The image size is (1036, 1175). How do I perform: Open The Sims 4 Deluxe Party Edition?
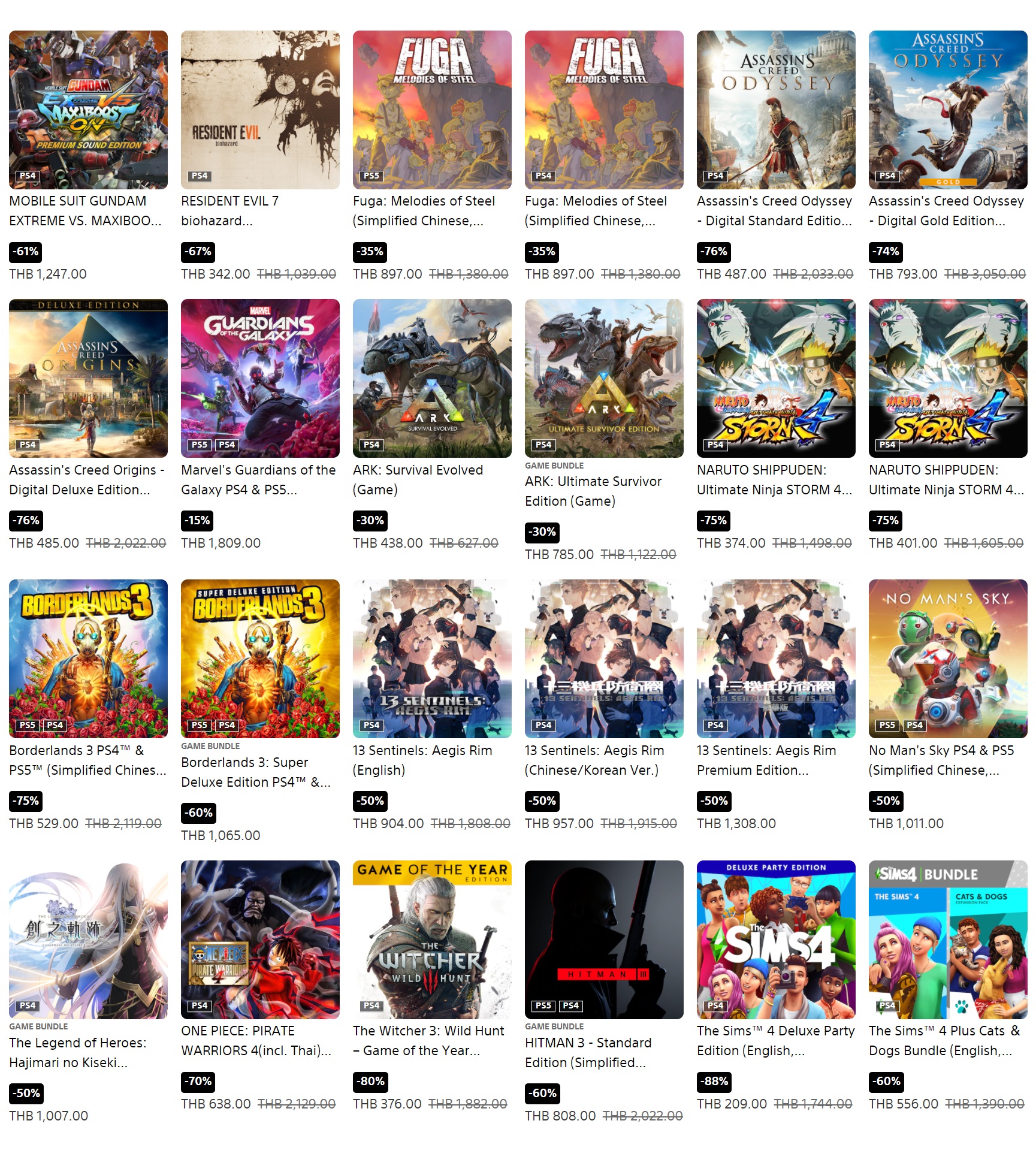tap(776, 939)
